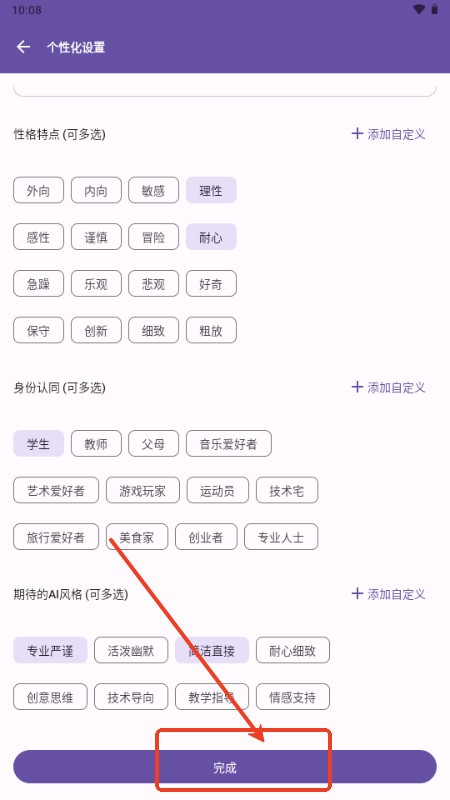This screenshot has height=800, width=450.
Task: Deselect the 专业严谨 style chip
Action: coord(50,651)
